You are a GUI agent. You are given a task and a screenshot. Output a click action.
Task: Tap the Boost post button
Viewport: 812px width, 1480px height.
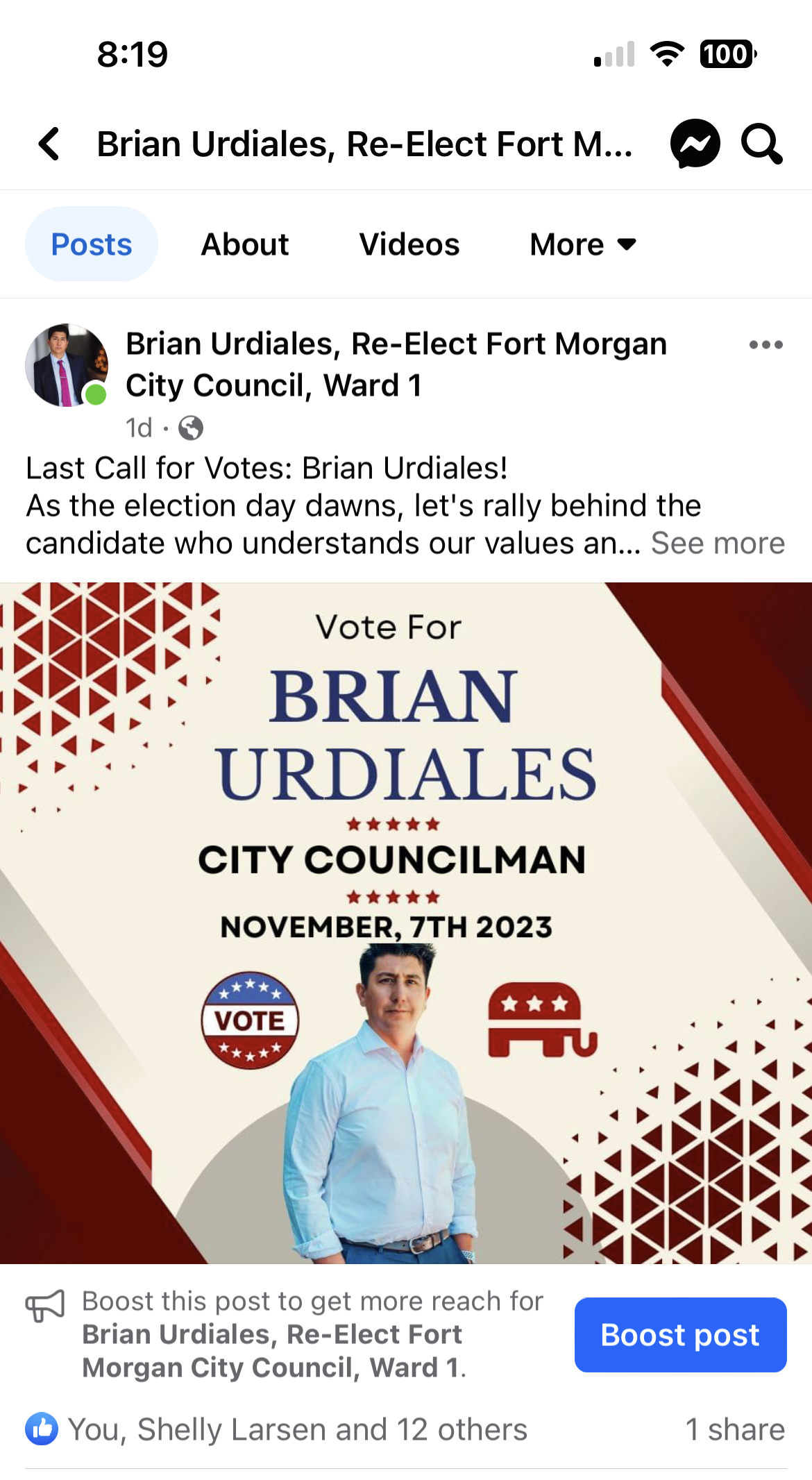680,1335
